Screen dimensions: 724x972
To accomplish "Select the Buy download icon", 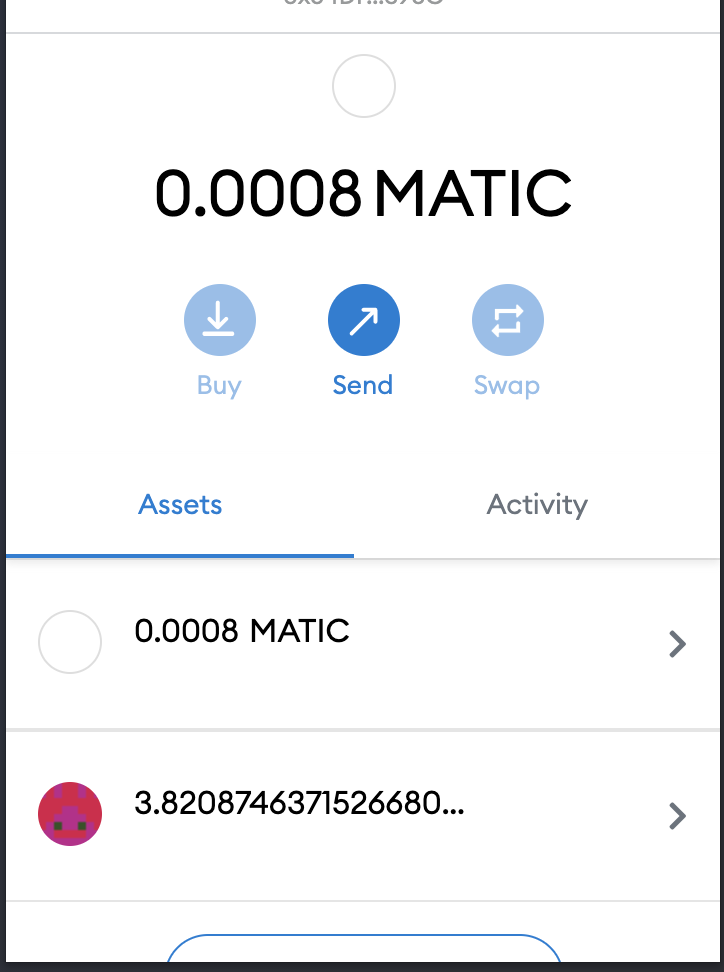I will click(219, 319).
